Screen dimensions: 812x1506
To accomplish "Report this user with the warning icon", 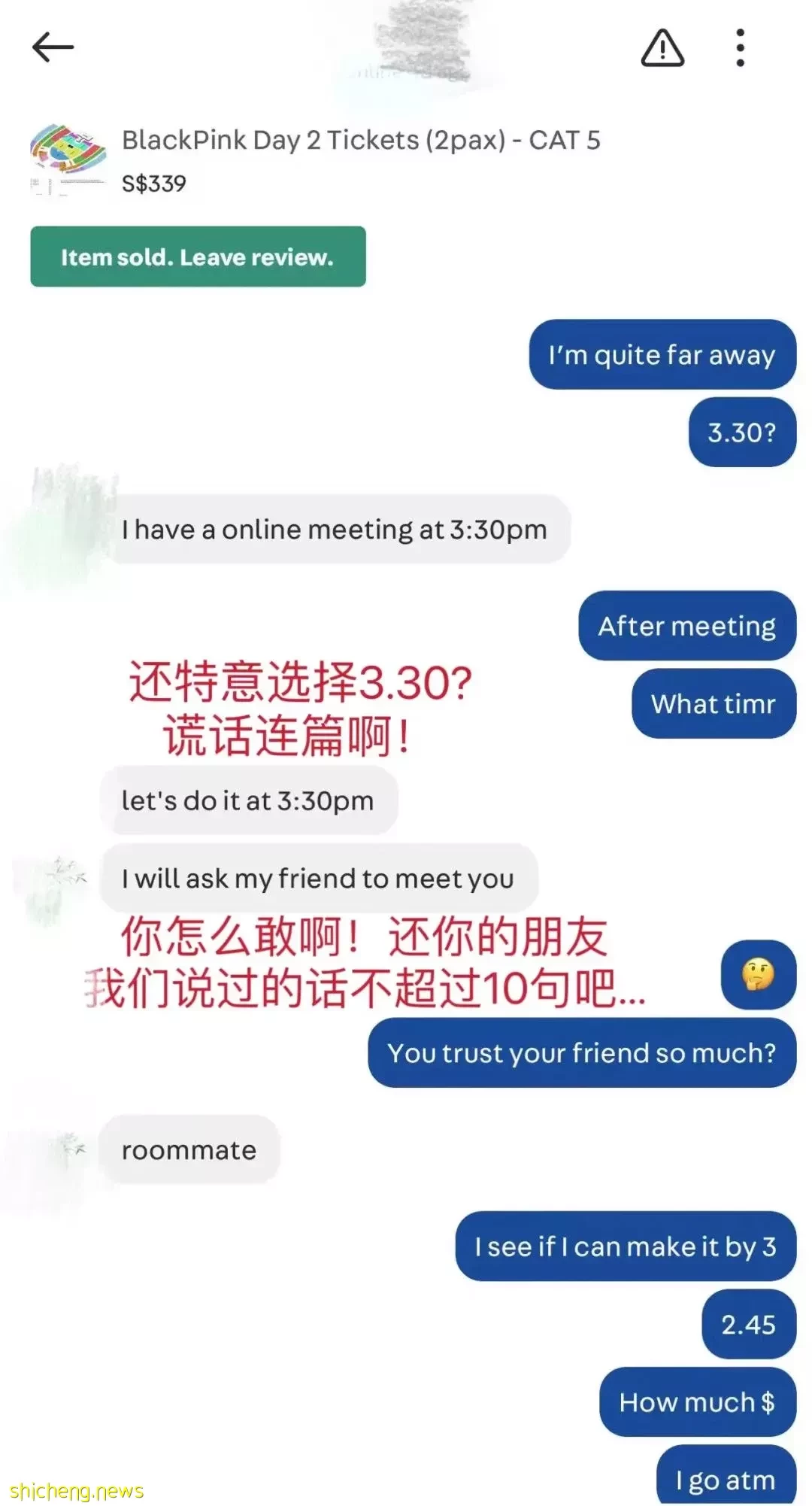I will click(x=662, y=48).
